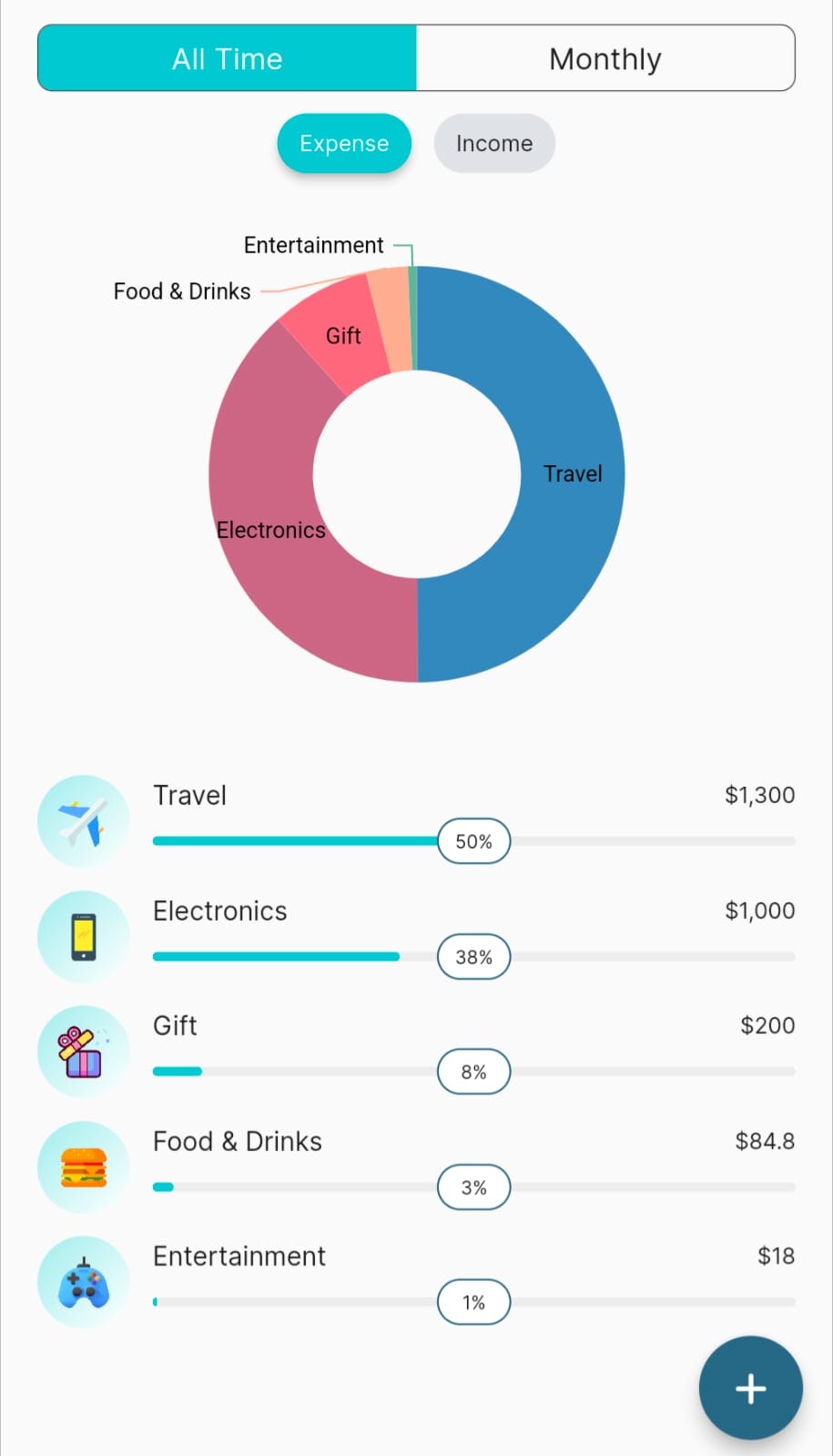Select the Expense chip

coord(344,144)
